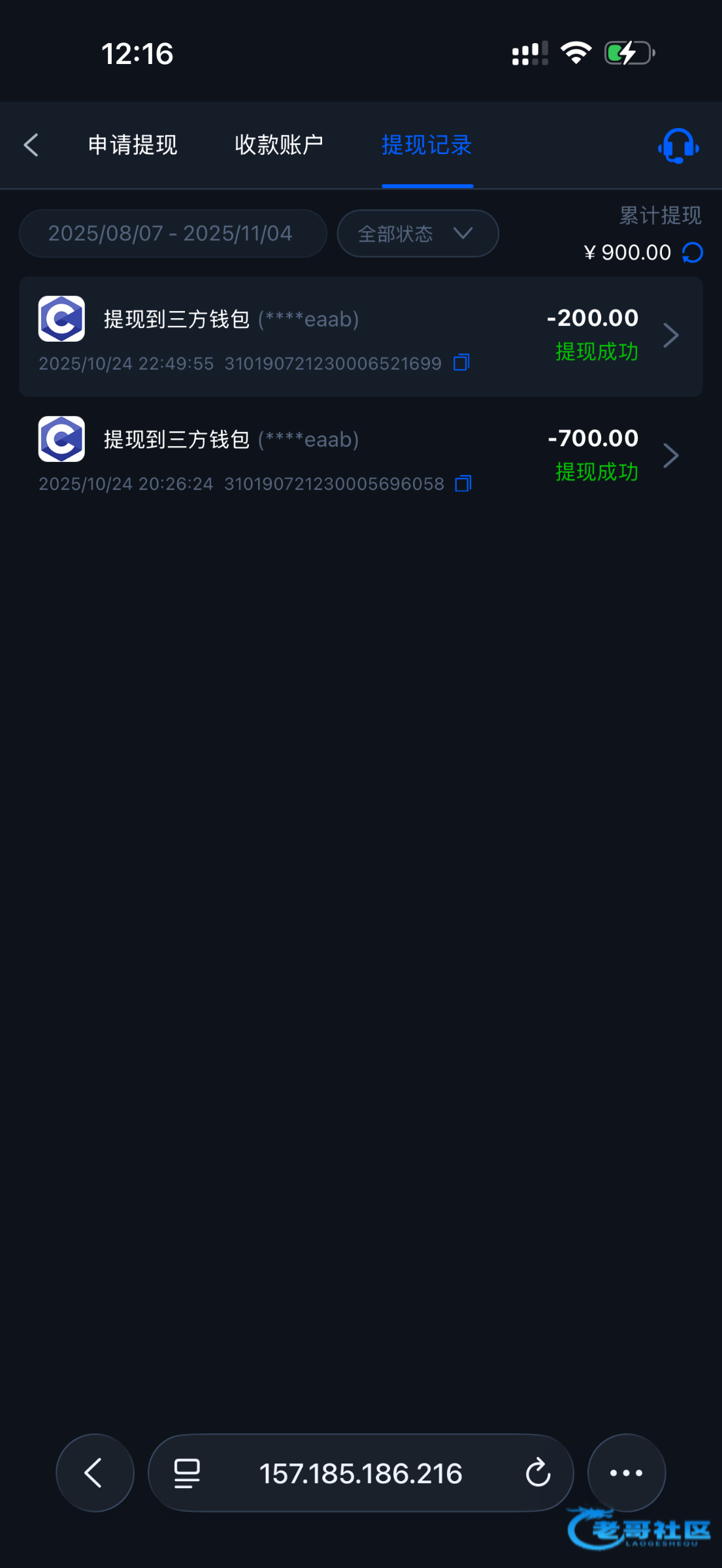Switch to the 申请提现 tab
The width and height of the screenshot is (722, 1568).
coord(133,145)
